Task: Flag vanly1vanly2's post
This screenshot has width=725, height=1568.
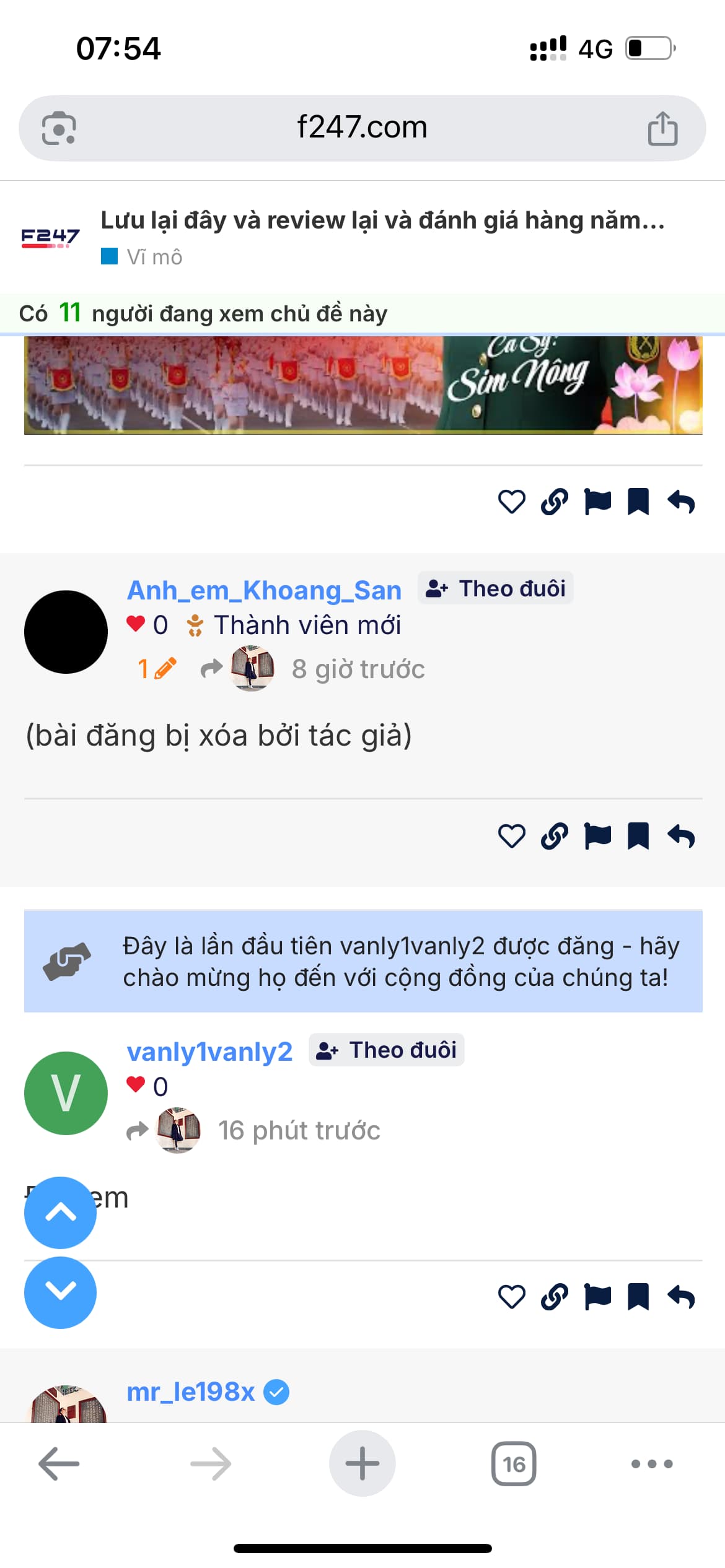Action: 597,1297
